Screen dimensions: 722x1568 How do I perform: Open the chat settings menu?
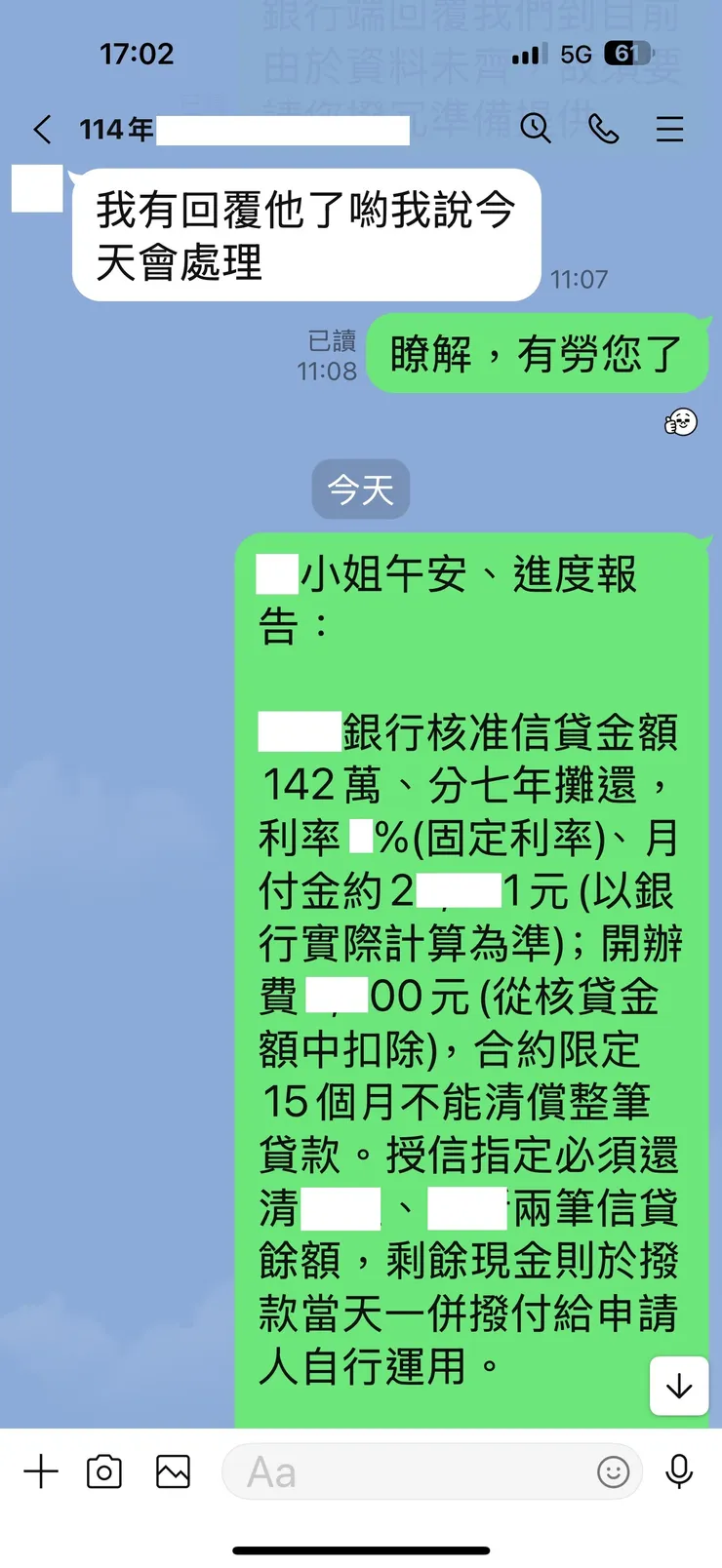[669, 129]
